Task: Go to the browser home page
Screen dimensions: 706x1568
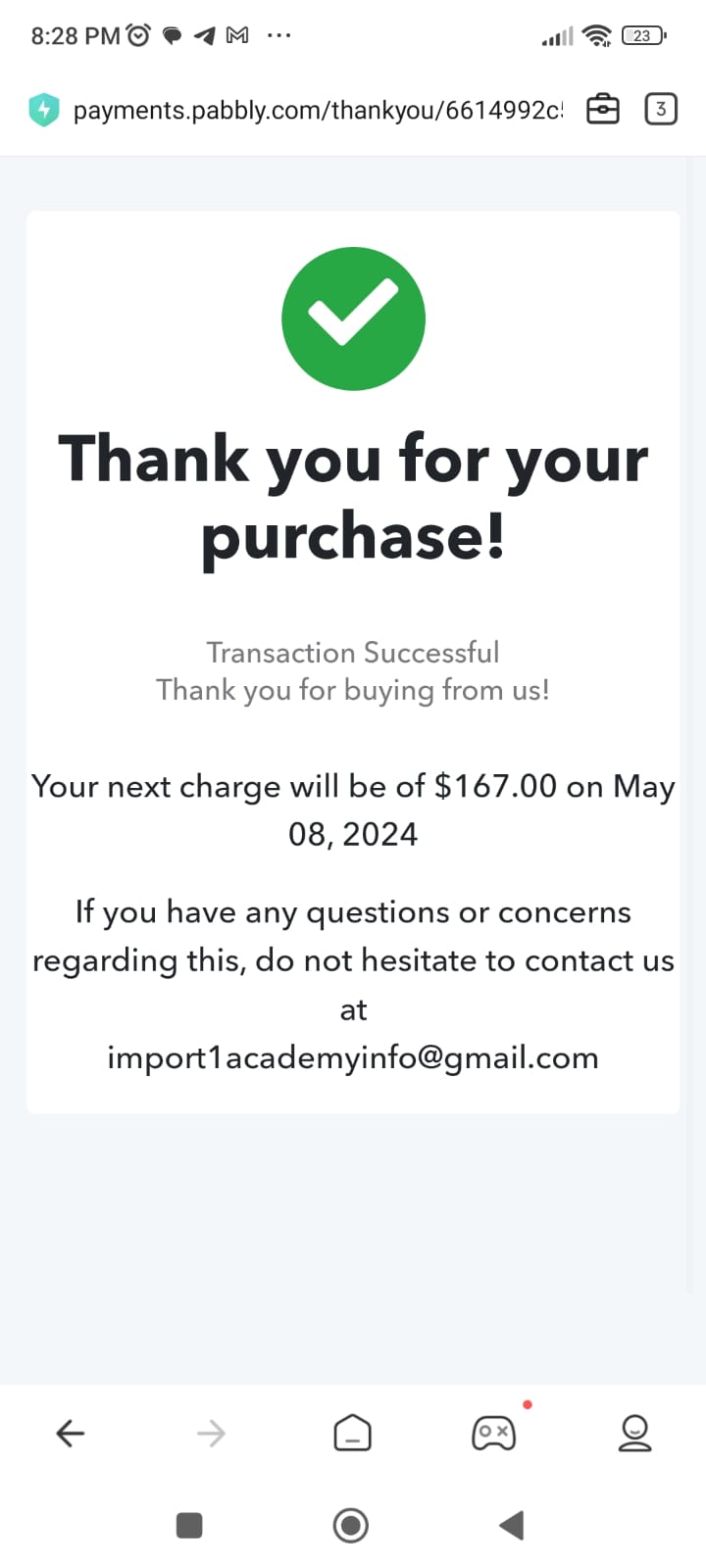Action: [353, 1433]
